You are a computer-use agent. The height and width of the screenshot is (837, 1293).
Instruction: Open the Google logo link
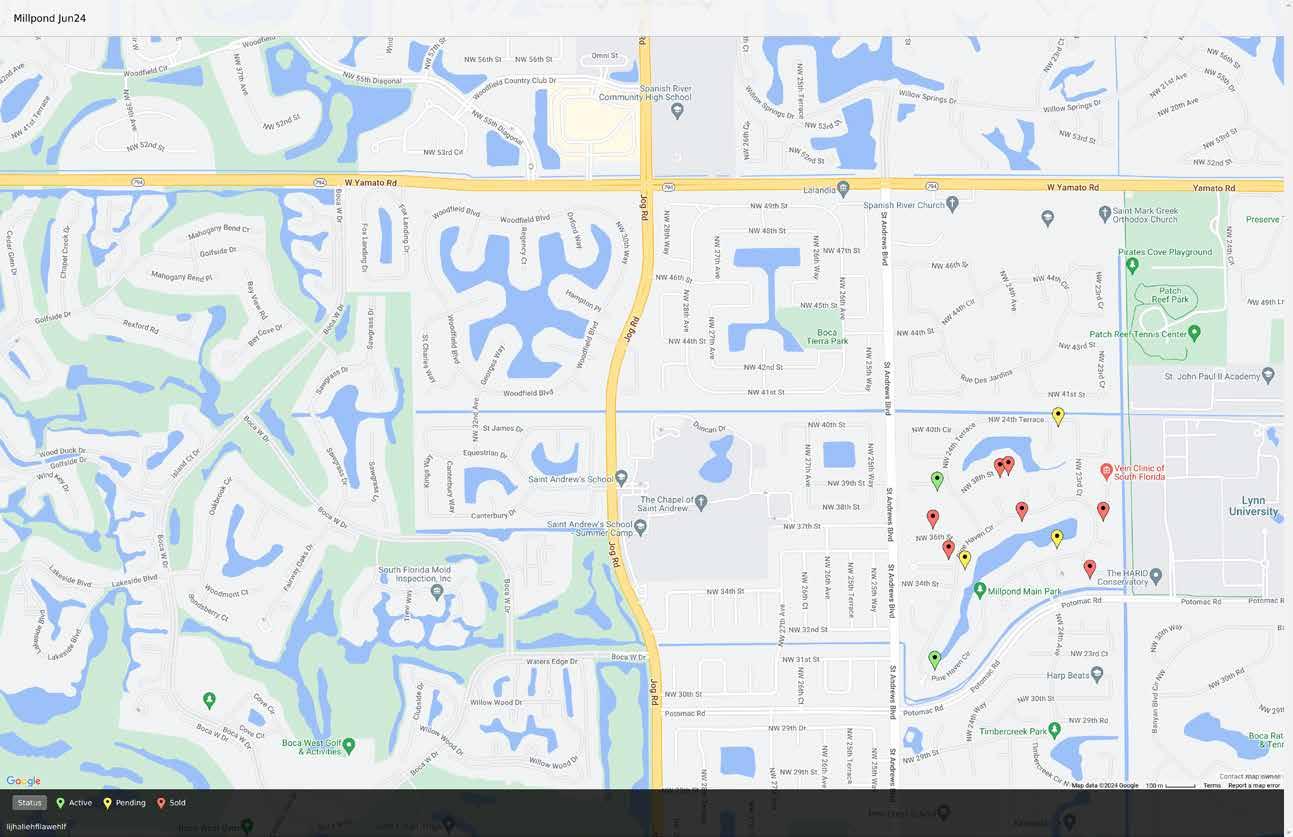(24, 781)
